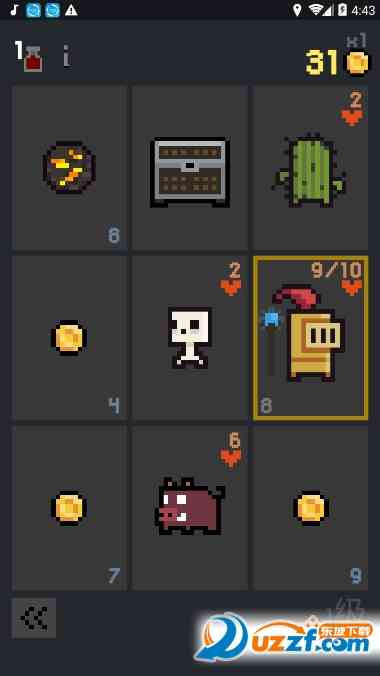Use the red health potion
380x676 pixels.
pos(32,57)
